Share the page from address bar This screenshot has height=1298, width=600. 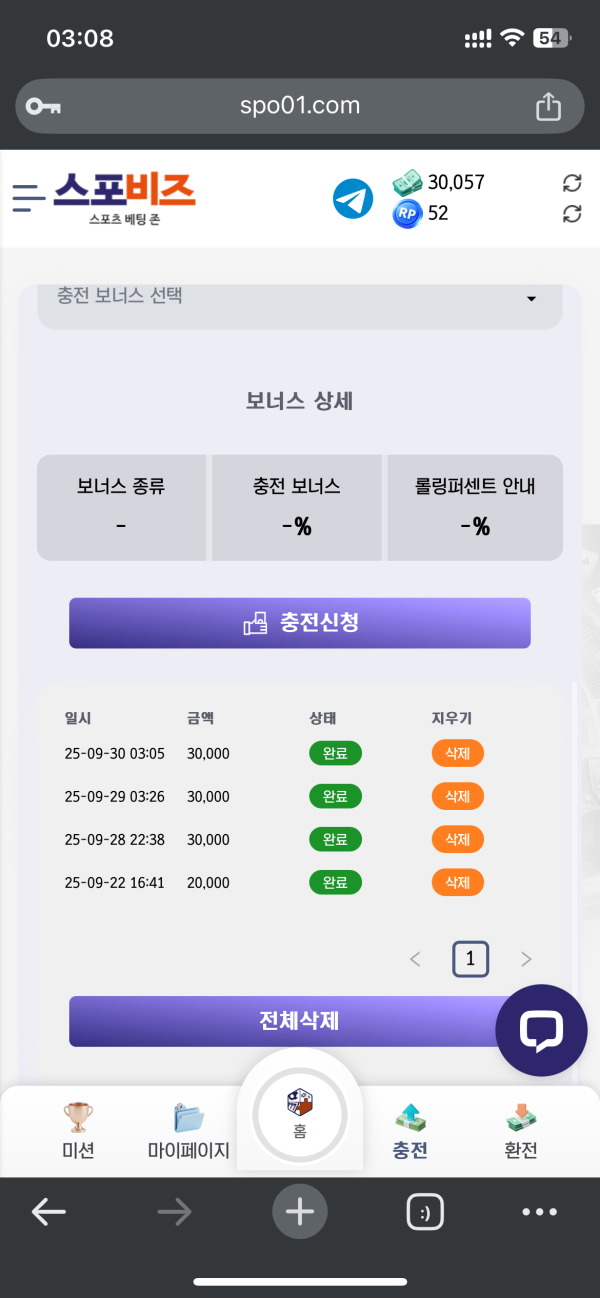[x=548, y=106]
